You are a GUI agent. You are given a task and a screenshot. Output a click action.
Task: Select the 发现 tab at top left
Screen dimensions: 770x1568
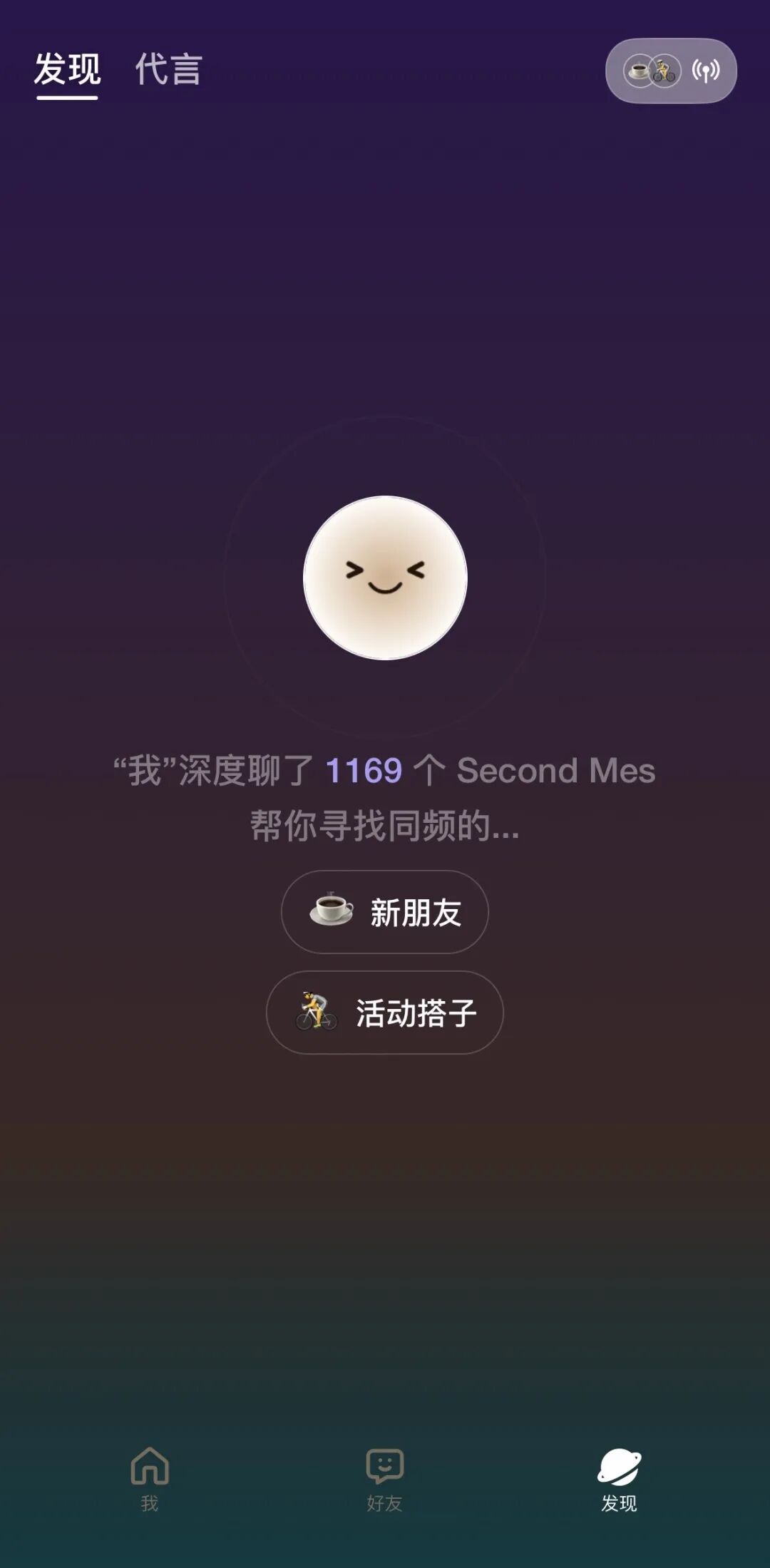point(68,71)
